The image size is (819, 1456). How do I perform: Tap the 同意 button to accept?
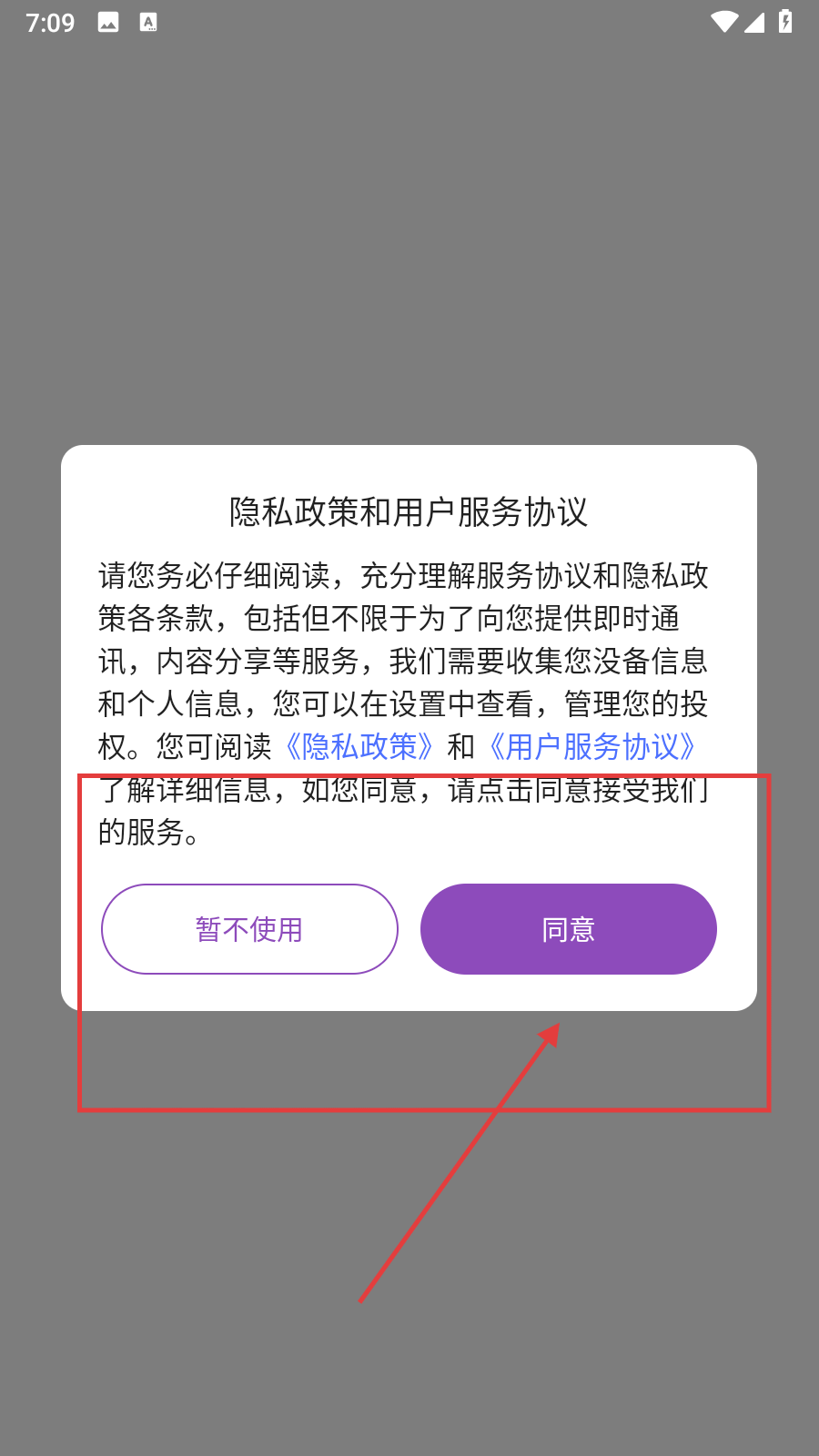coord(568,929)
